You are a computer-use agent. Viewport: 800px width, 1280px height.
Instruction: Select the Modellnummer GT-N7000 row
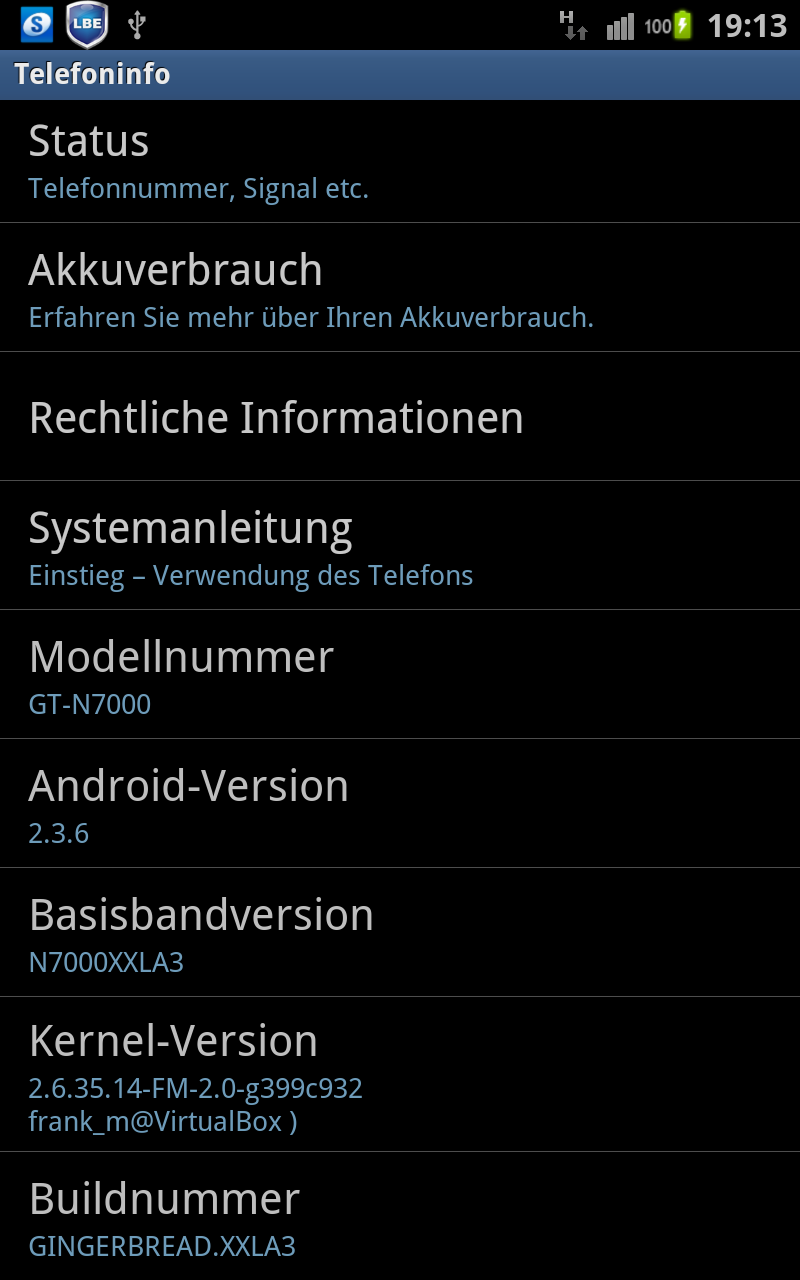click(400, 674)
